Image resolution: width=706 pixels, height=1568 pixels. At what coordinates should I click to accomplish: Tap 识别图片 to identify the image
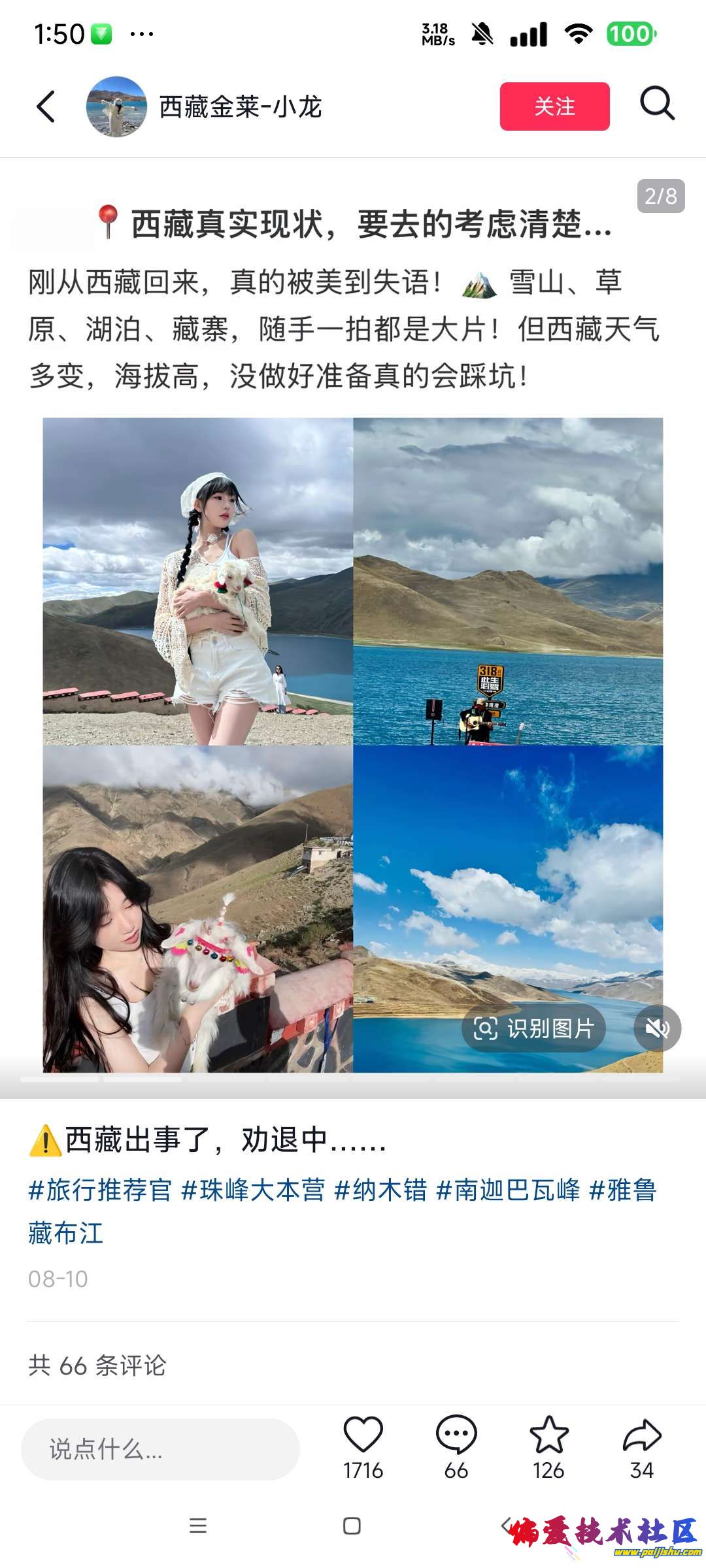(x=533, y=1028)
